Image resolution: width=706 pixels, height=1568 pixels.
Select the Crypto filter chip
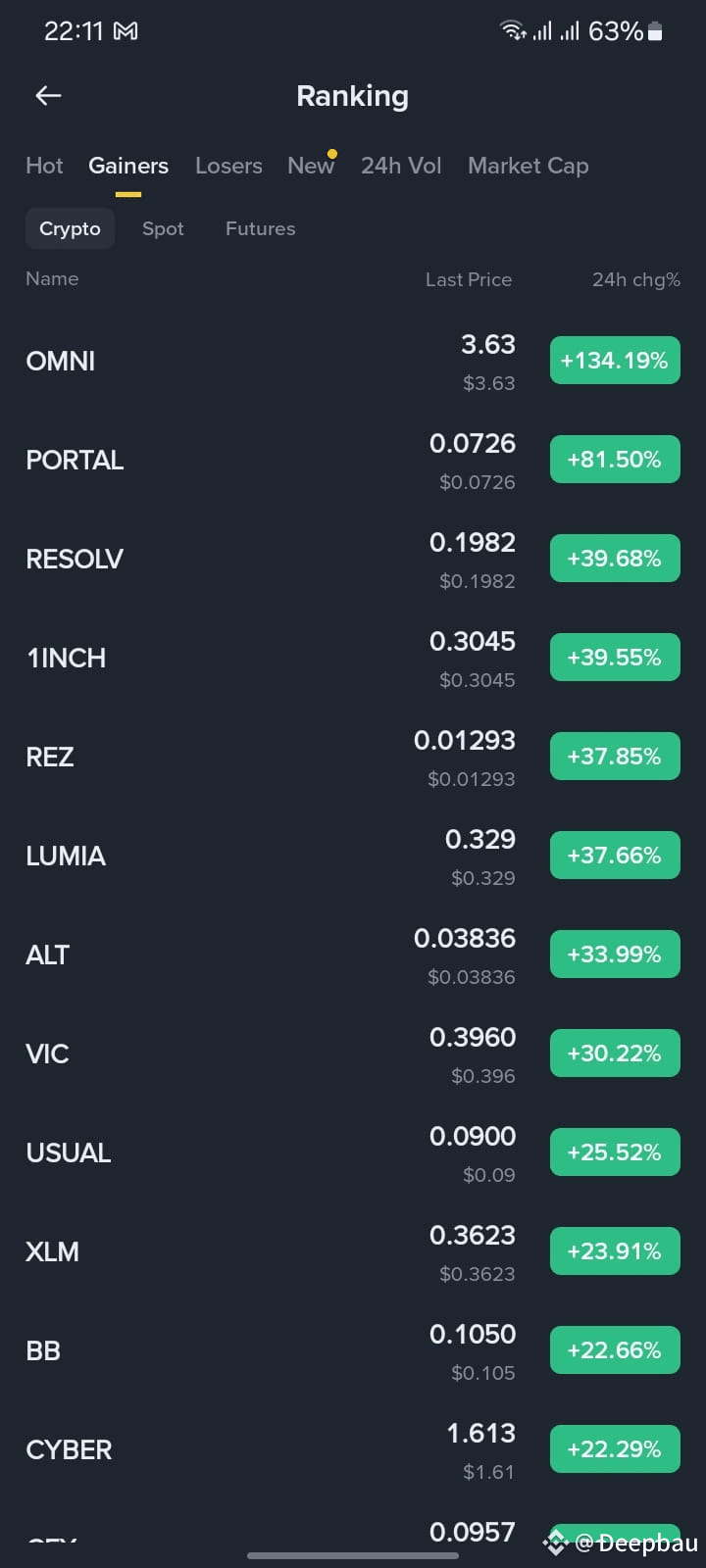pos(70,228)
